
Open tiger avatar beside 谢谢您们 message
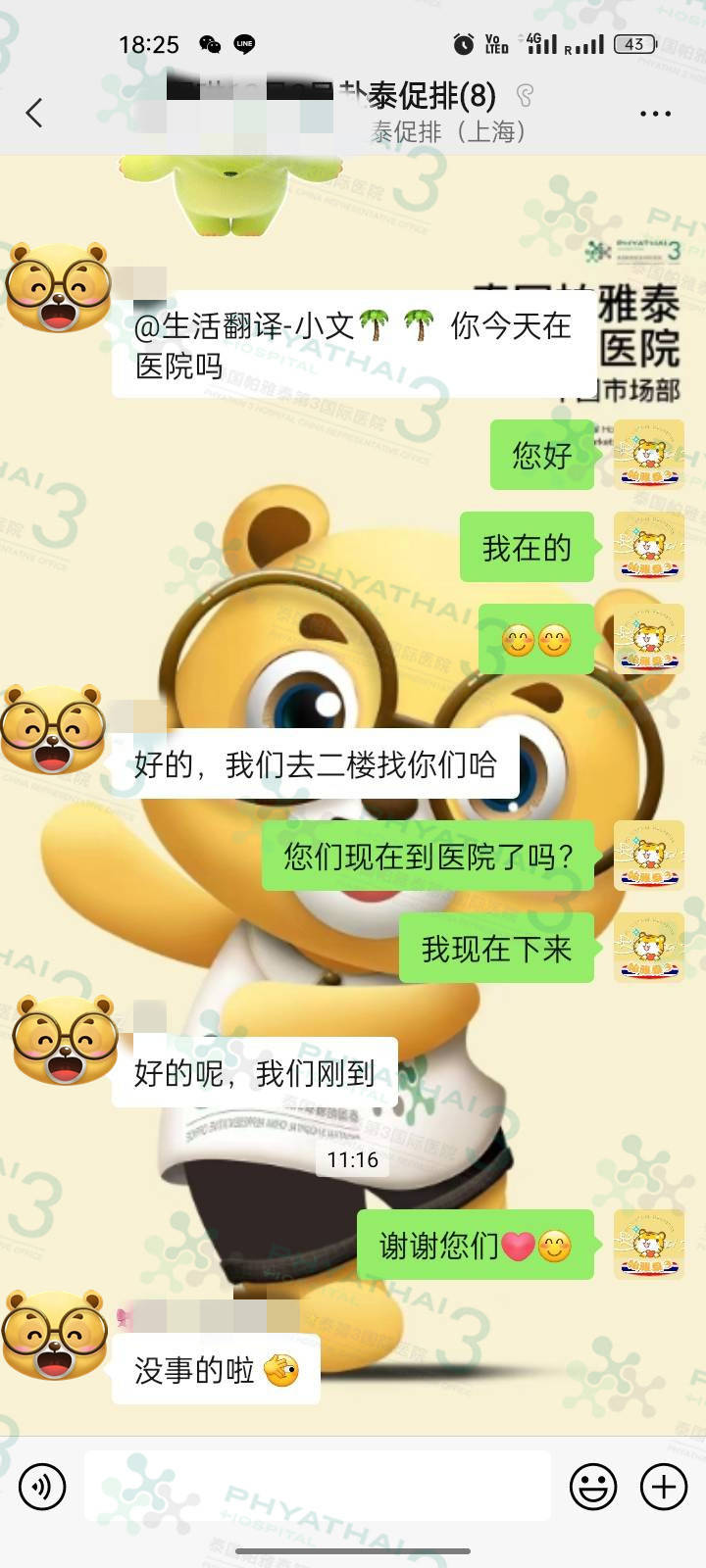648,1245
